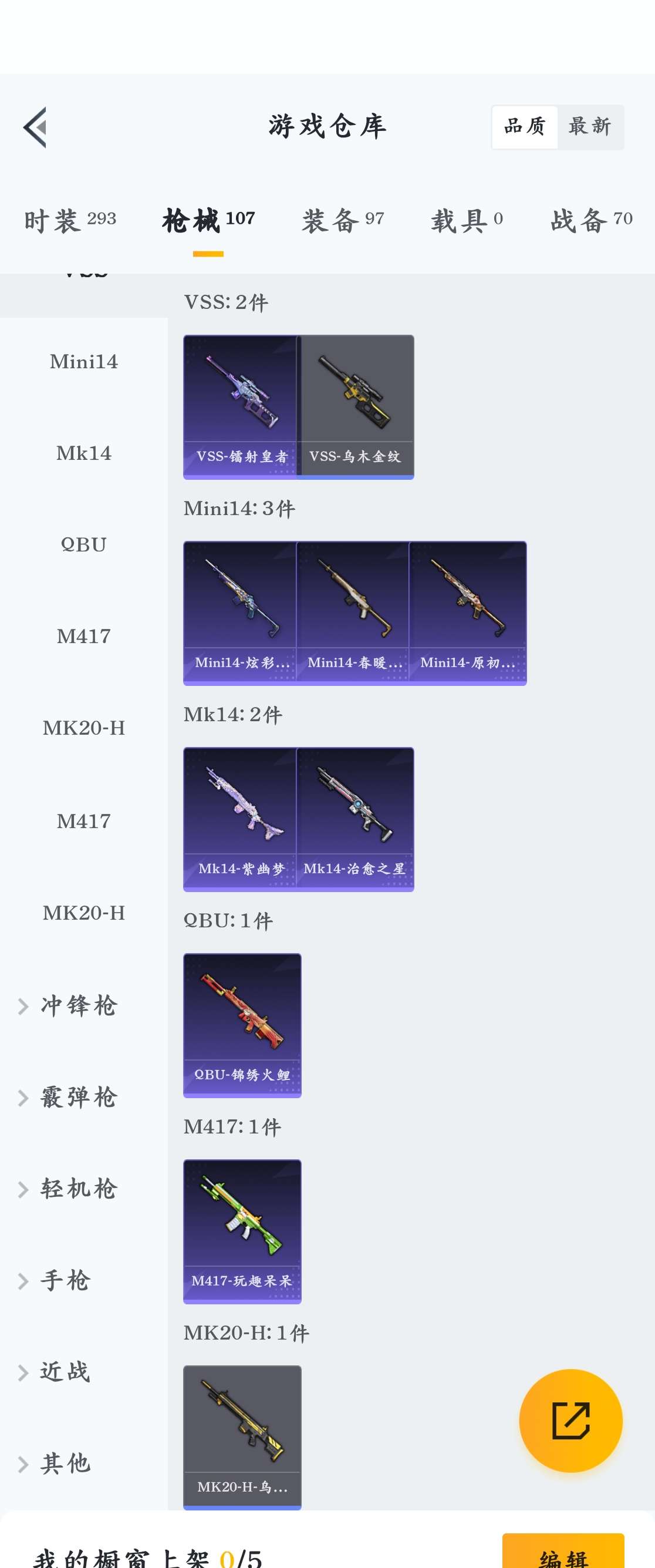This screenshot has width=655, height=1568.
Task: Switch to the 装备 tab
Action: [x=343, y=220]
